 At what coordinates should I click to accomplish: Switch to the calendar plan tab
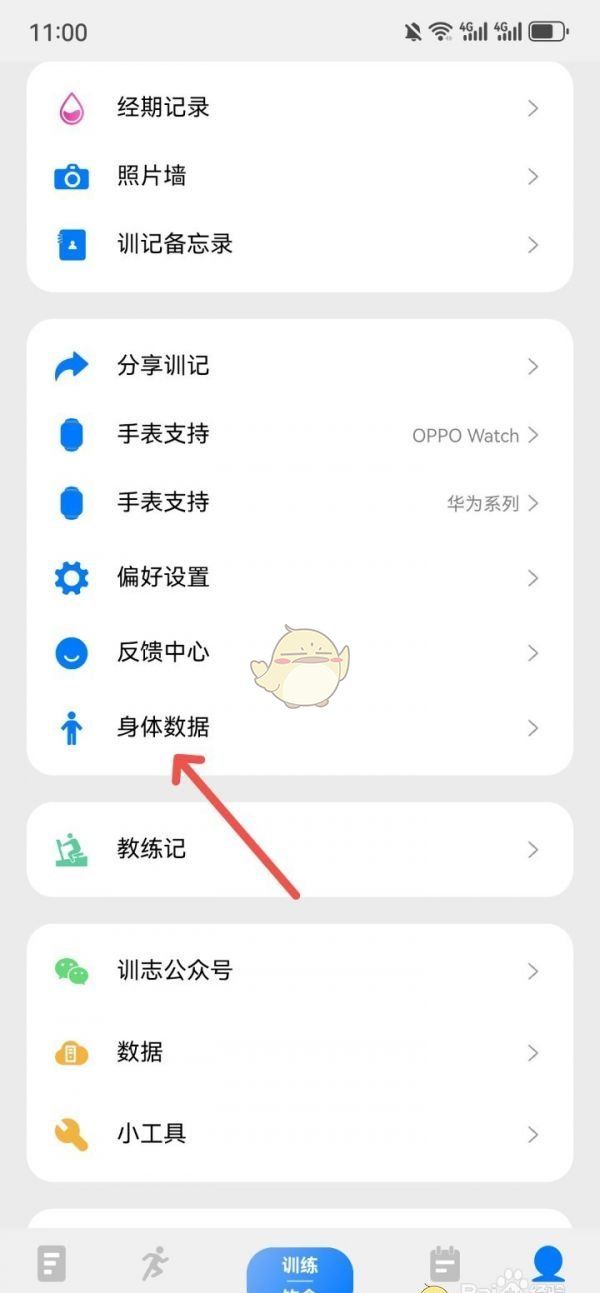444,1264
